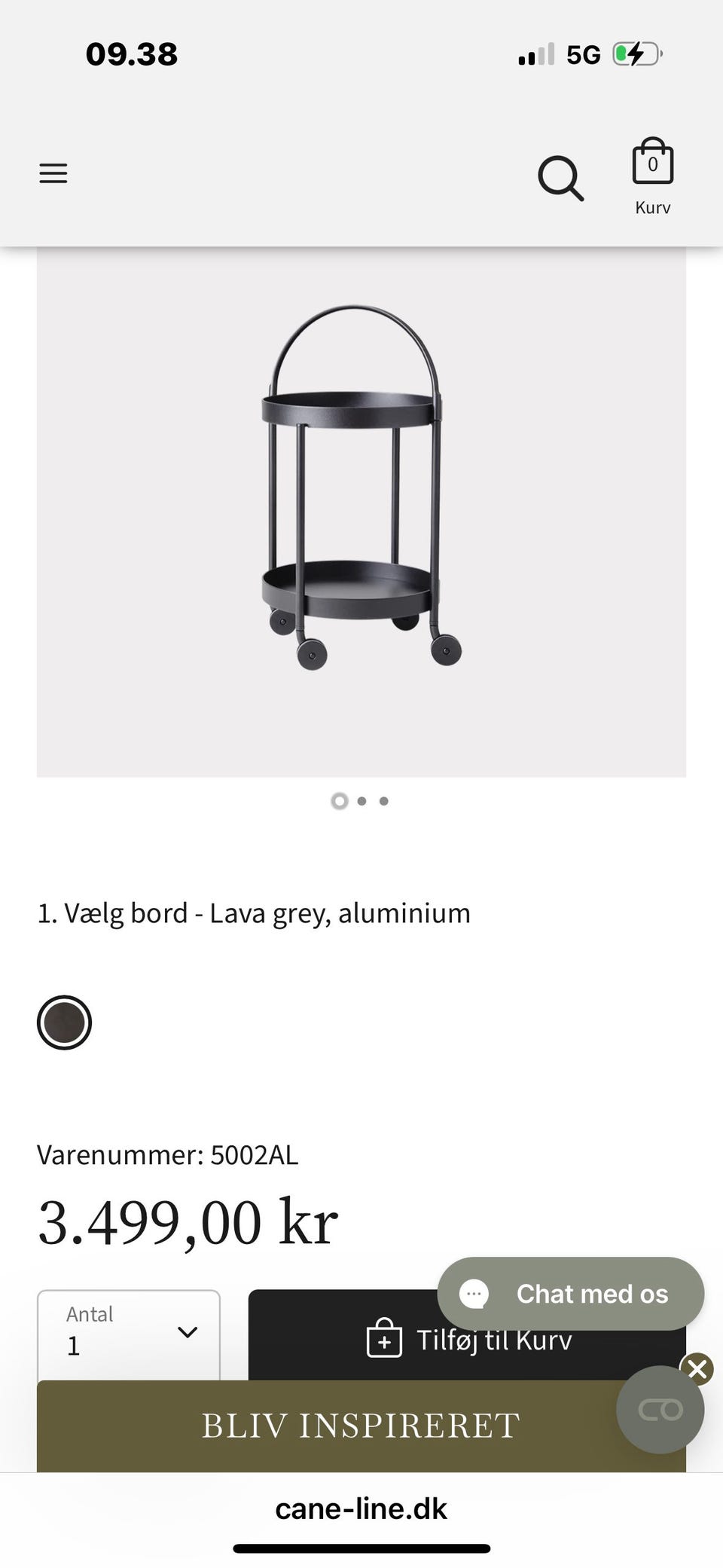The image size is (723, 1568).
Task: Open the hamburger navigation menu
Action: (x=53, y=173)
